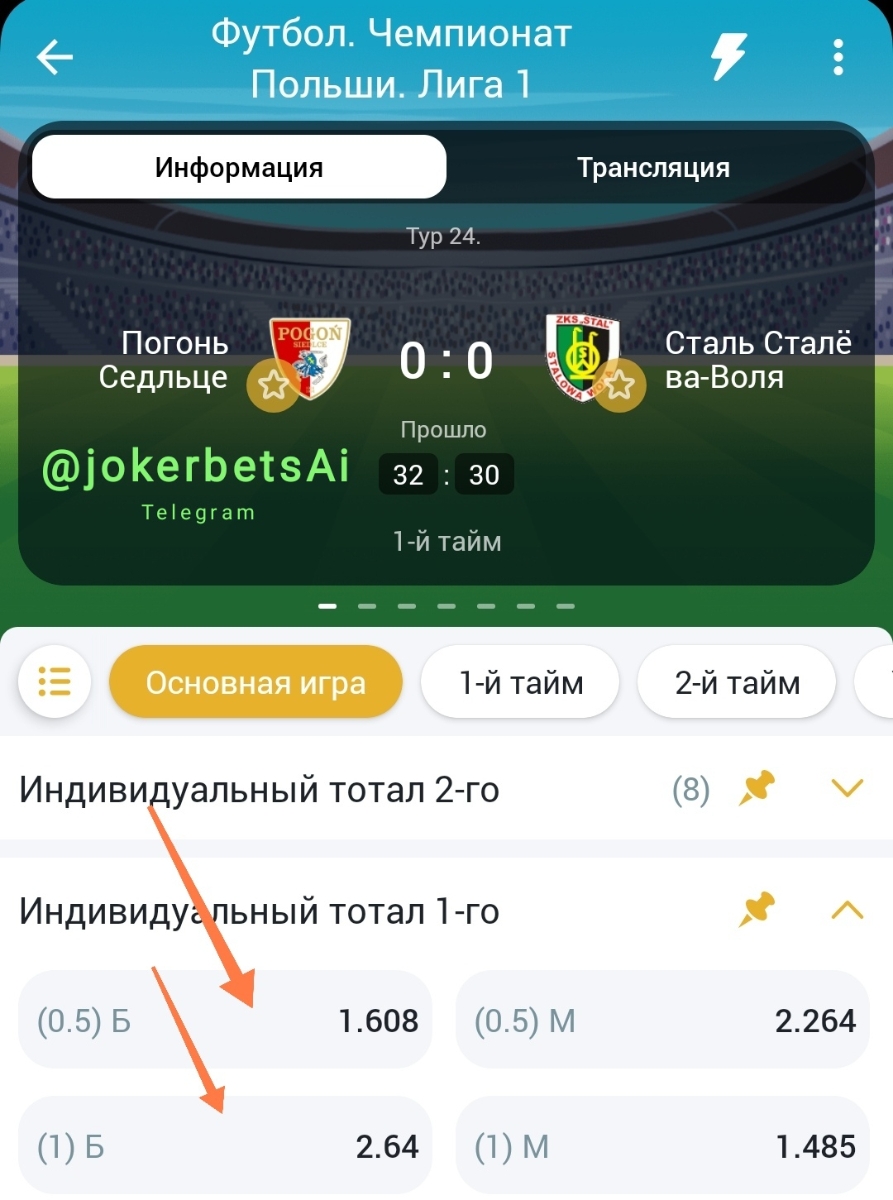Switch to the 1-й тайм chip
The image size is (893, 1200).
520,684
